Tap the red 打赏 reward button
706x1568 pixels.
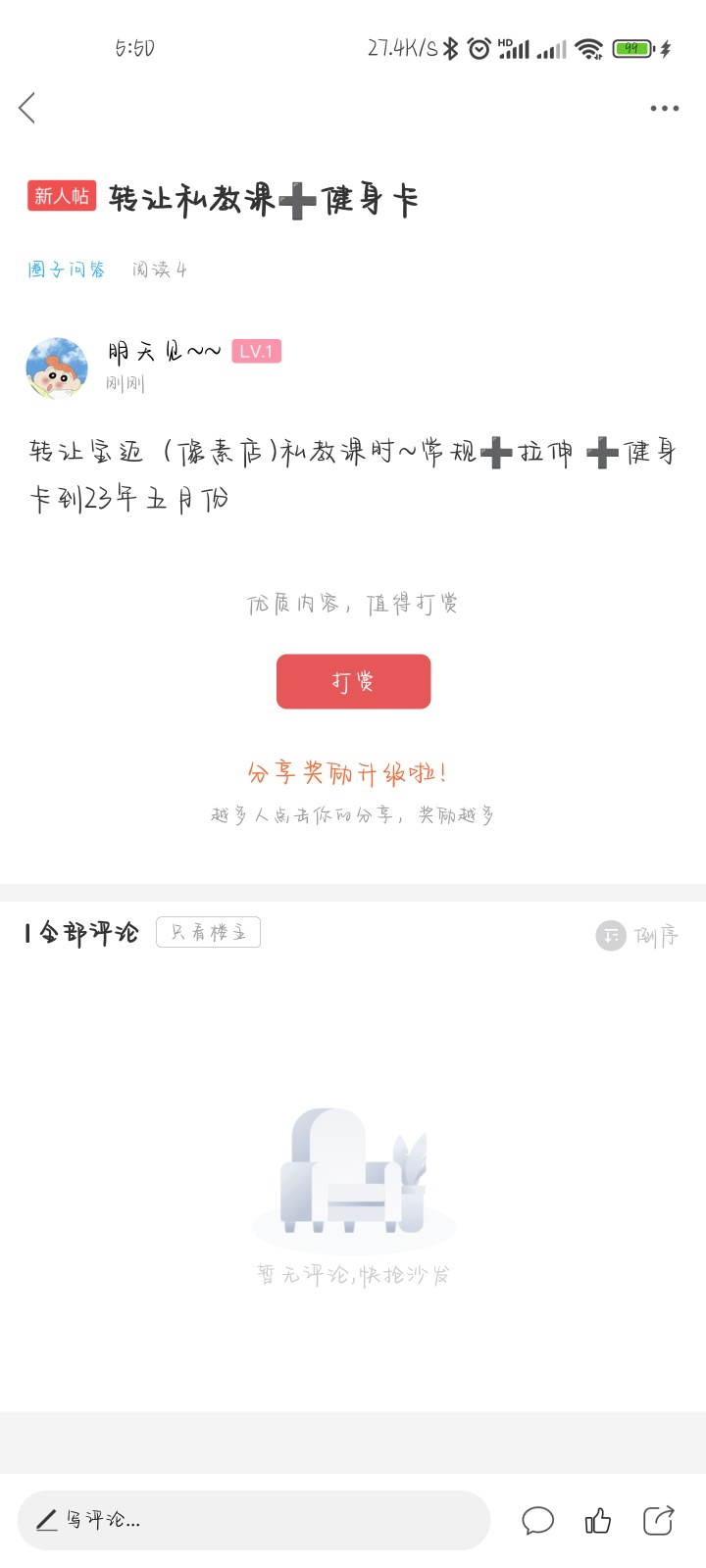pos(353,681)
